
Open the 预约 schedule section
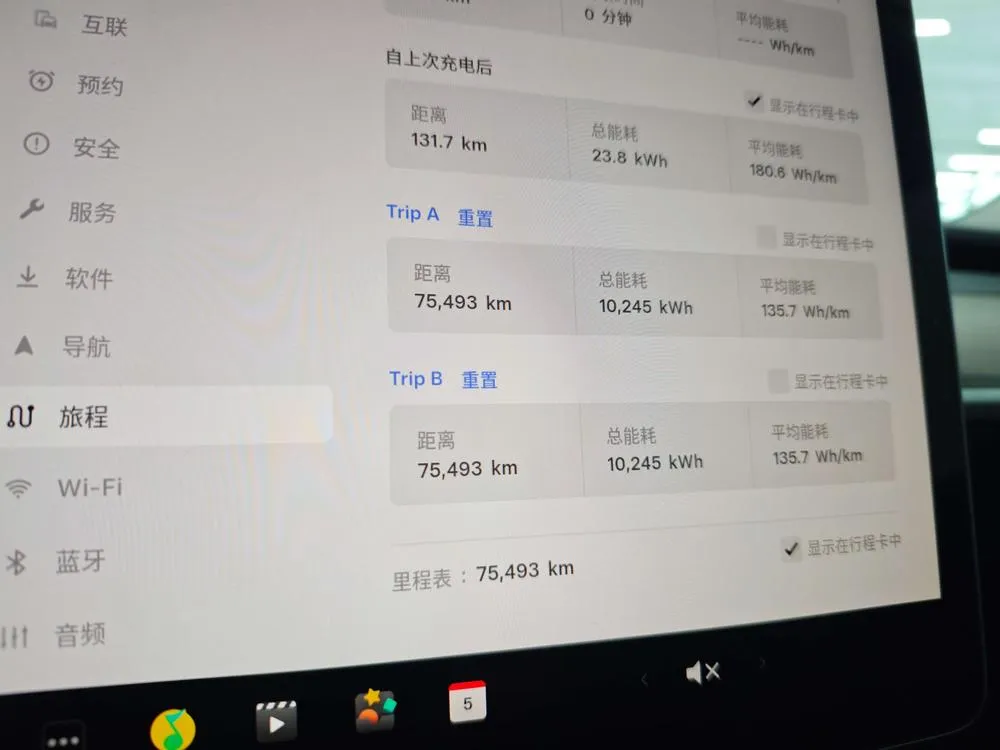76,84
